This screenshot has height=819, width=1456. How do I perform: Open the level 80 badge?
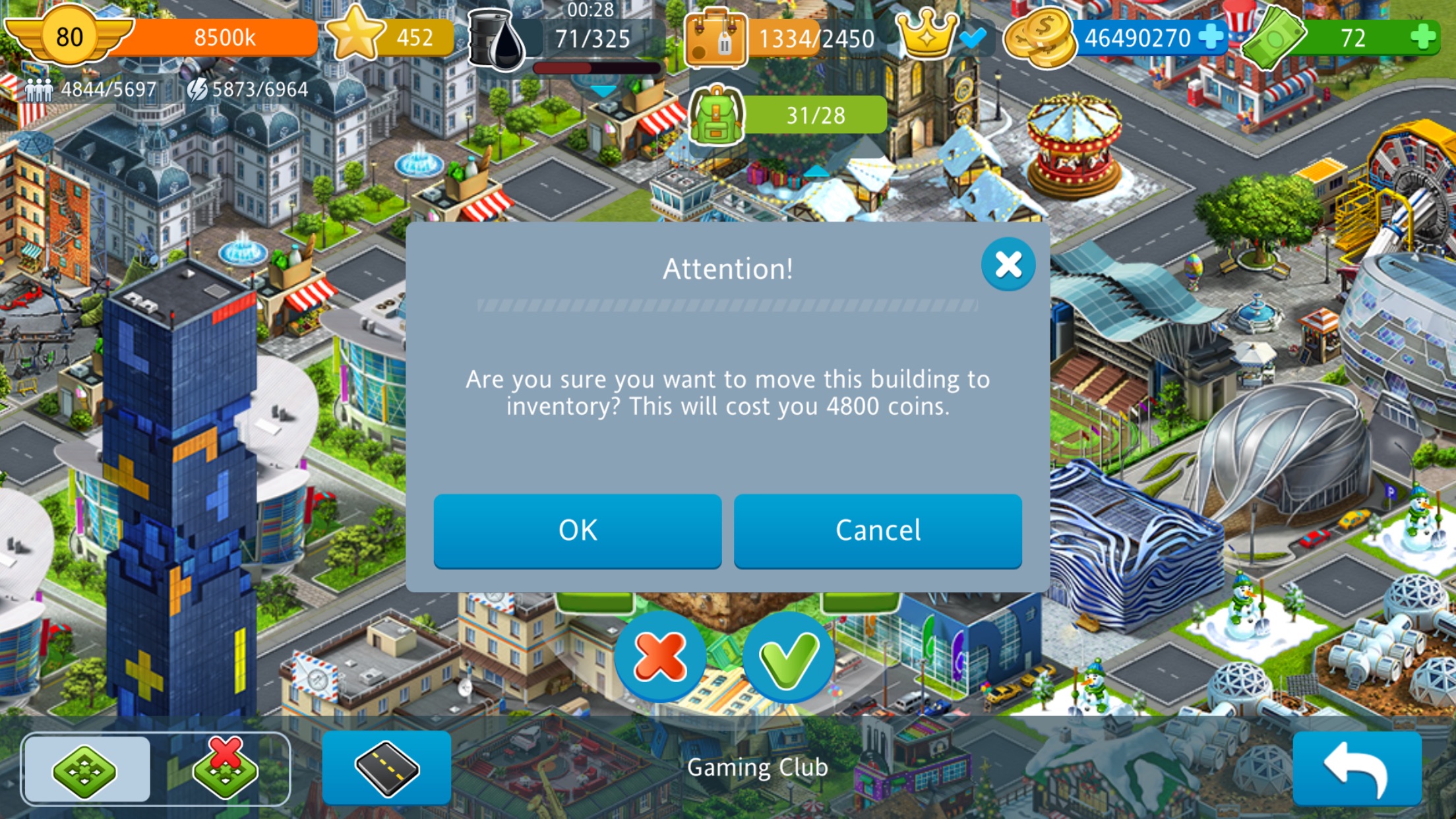click(x=69, y=36)
